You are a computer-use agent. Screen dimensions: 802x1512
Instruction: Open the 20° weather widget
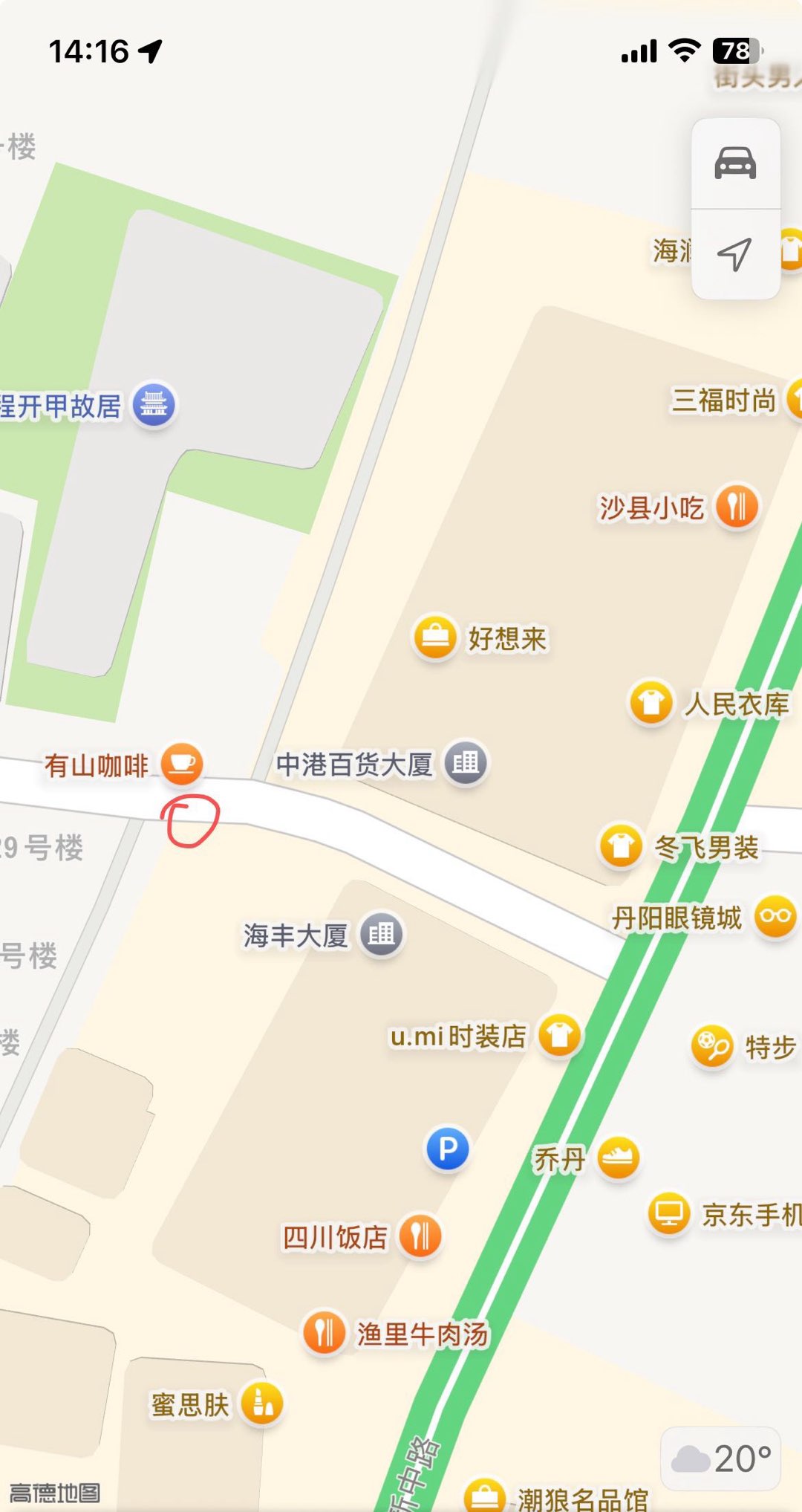pos(720,1458)
